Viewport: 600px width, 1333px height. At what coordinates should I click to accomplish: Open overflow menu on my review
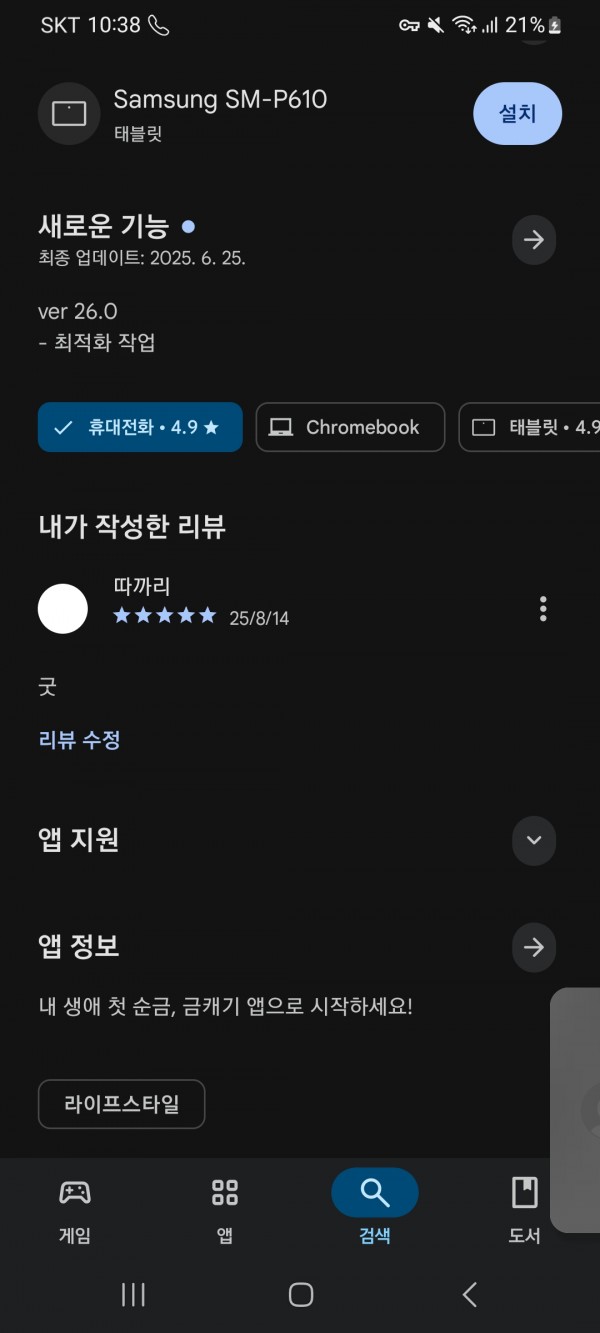(543, 608)
